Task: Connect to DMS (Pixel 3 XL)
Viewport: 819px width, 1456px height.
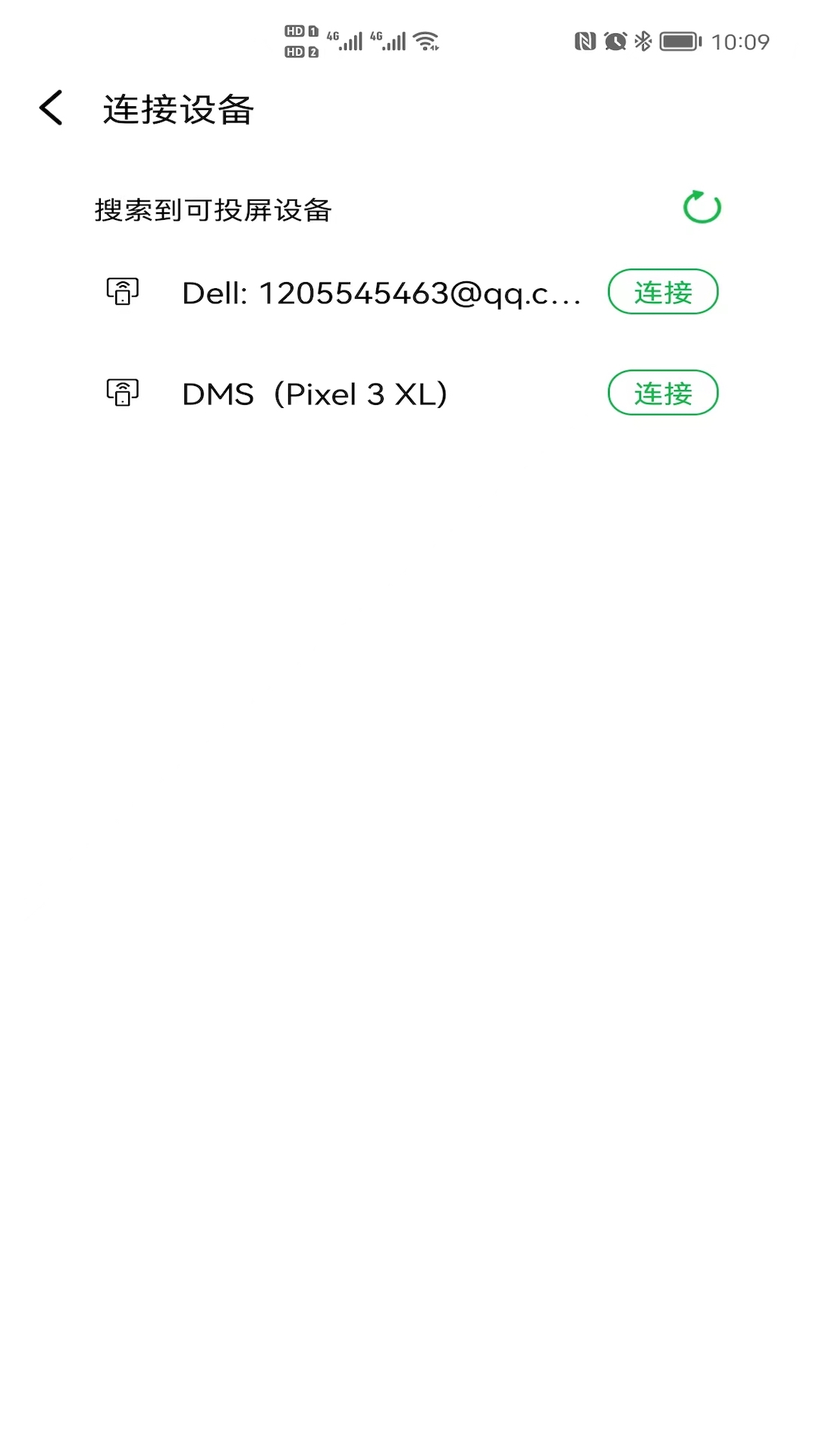Action: (x=663, y=392)
